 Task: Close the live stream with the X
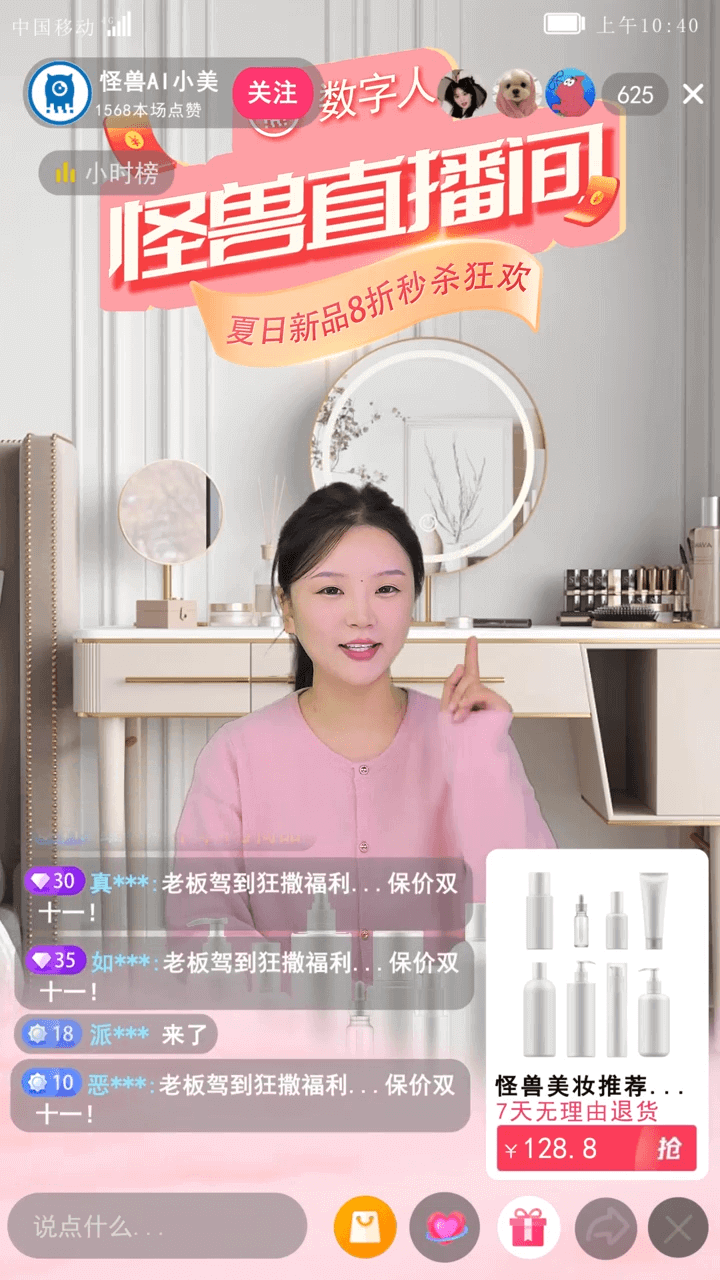pos(693,95)
